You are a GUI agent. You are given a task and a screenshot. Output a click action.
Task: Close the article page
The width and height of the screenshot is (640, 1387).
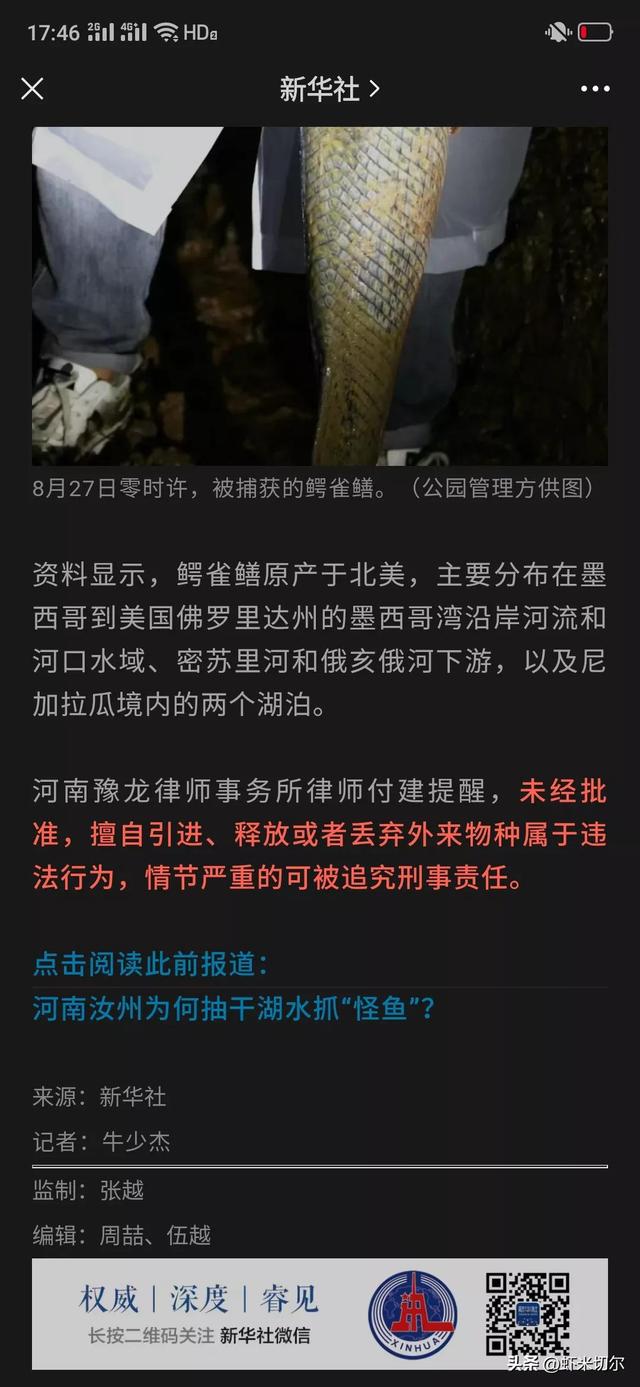coord(32,89)
